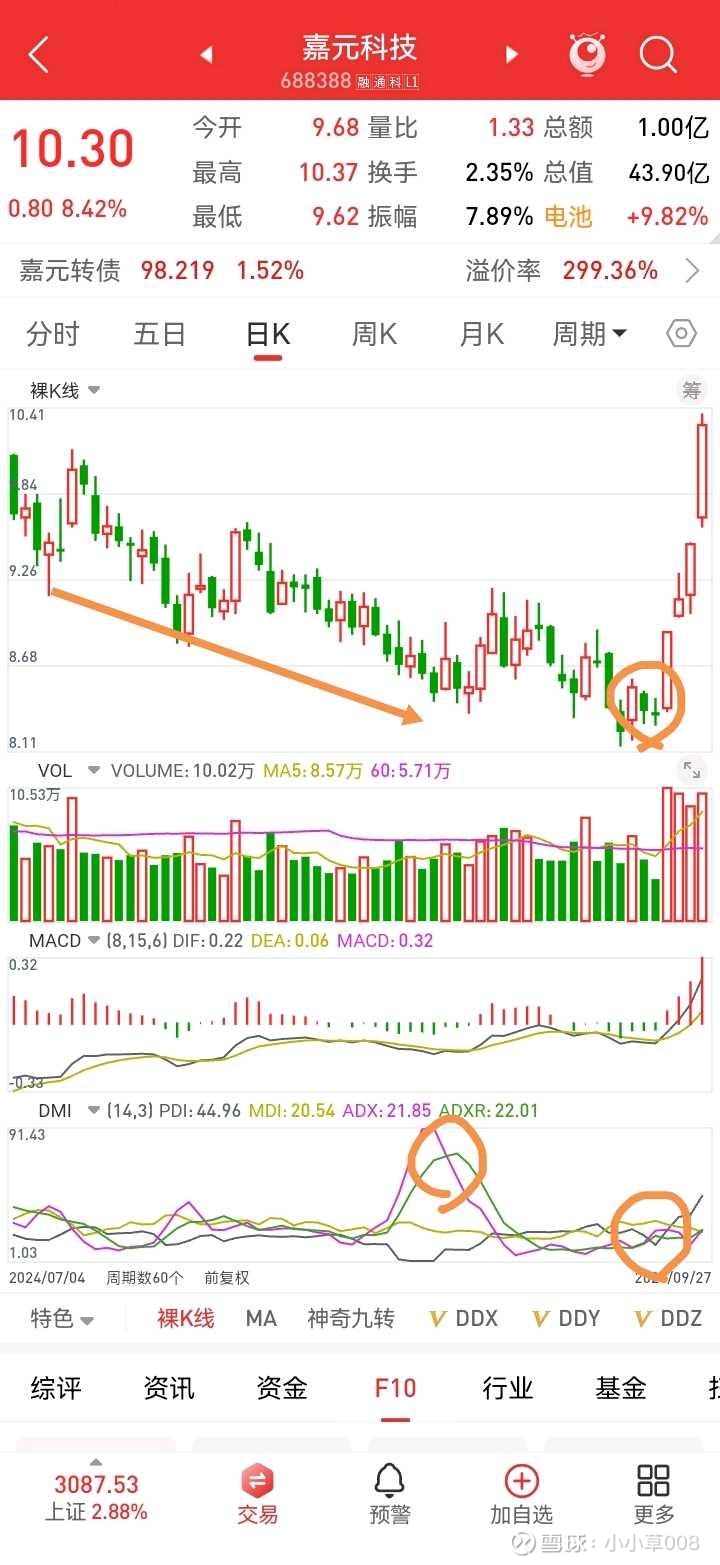Tap the back arrow at top left
The width and height of the screenshot is (720, 1565).
(38, 54)
